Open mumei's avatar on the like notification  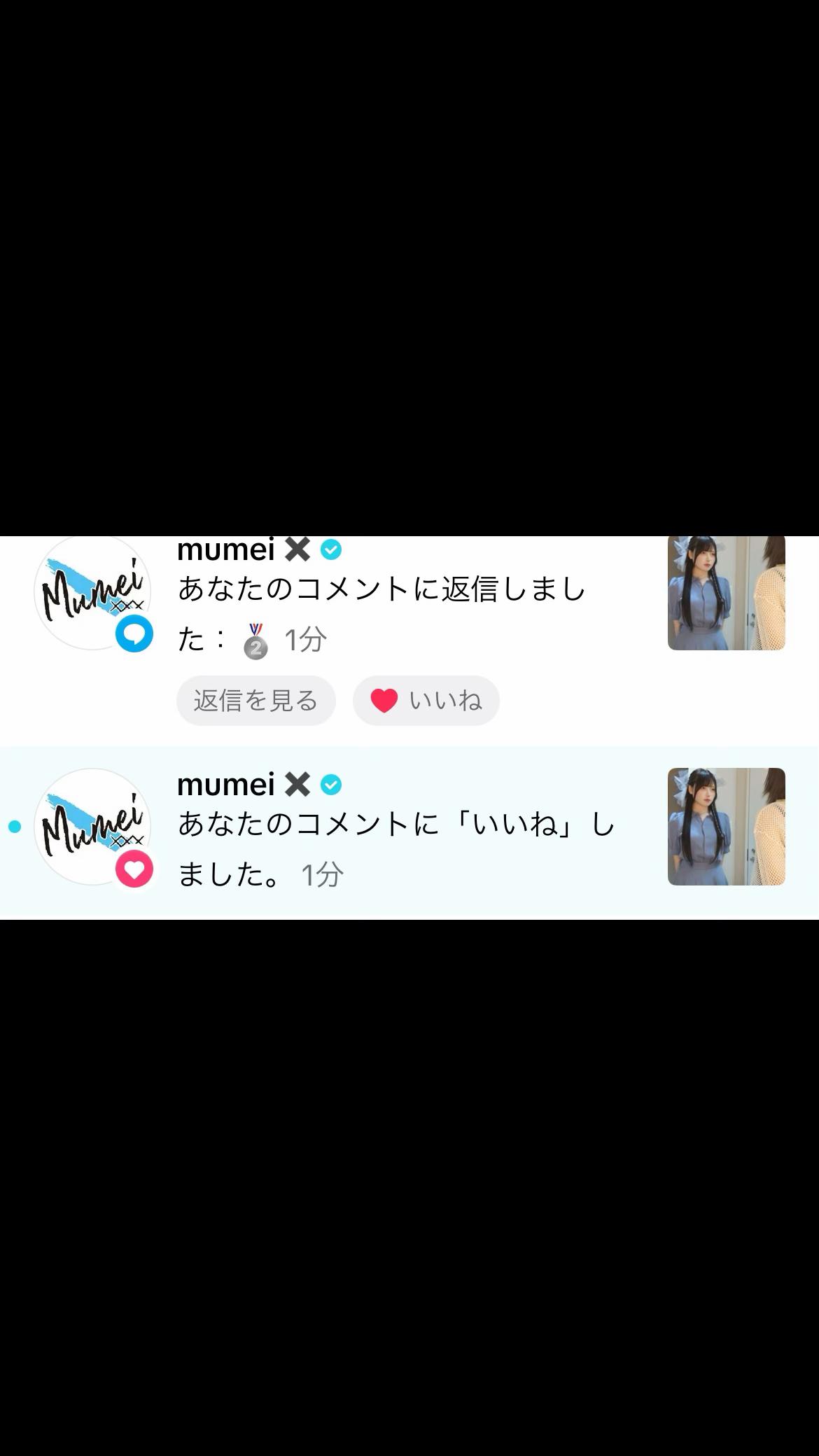(92, 827)
